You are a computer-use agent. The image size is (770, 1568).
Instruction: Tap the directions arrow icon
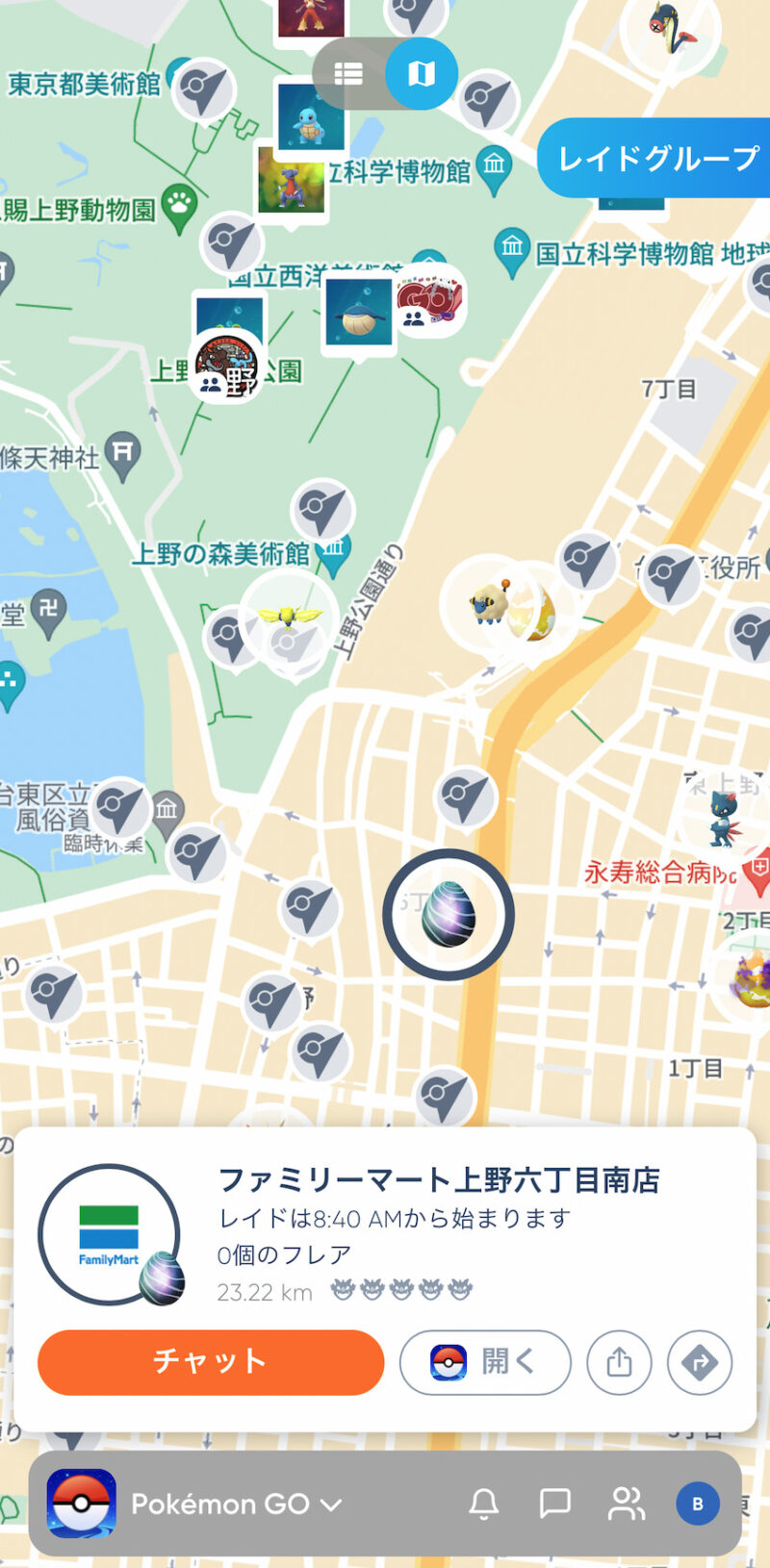tap(699, 1361)
